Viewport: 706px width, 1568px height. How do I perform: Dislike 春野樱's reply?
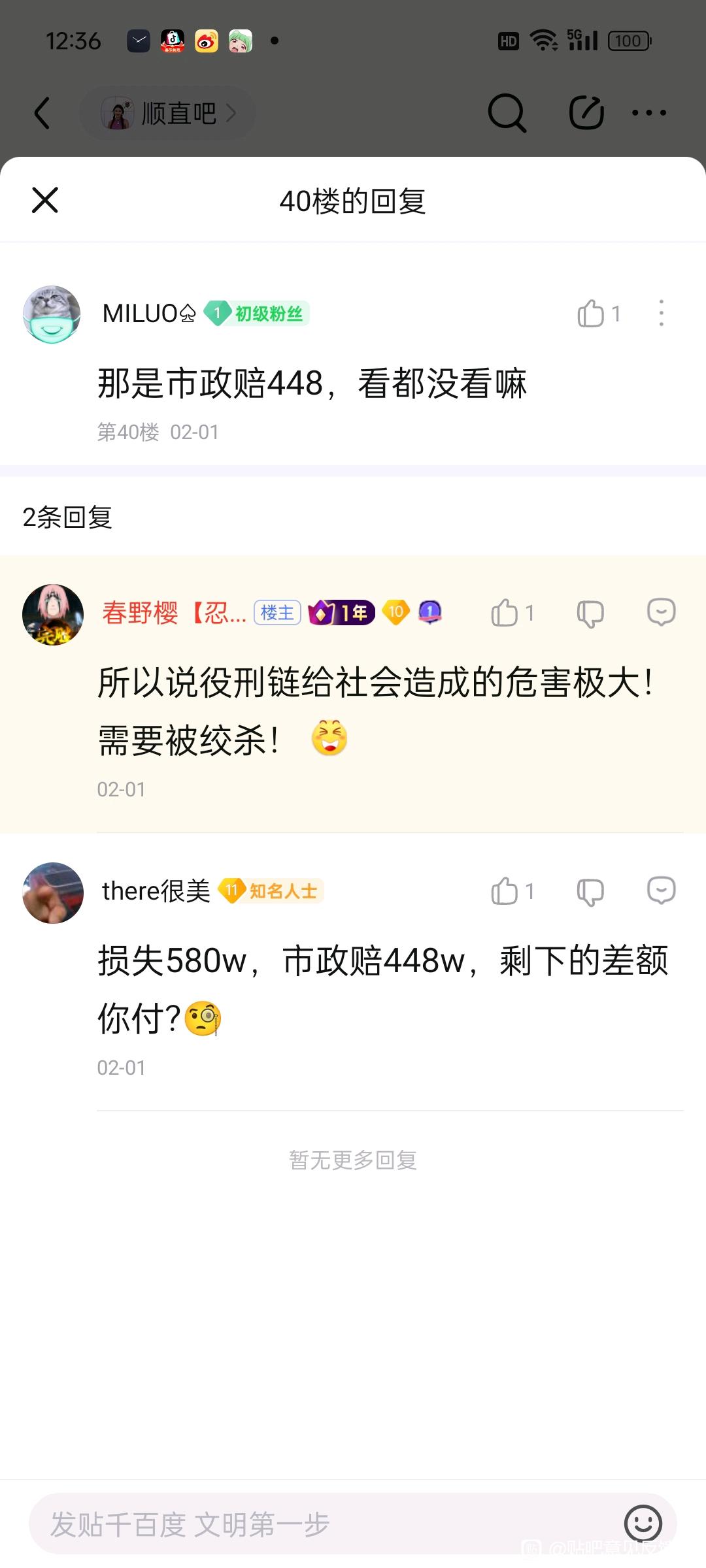pos(590,613)
